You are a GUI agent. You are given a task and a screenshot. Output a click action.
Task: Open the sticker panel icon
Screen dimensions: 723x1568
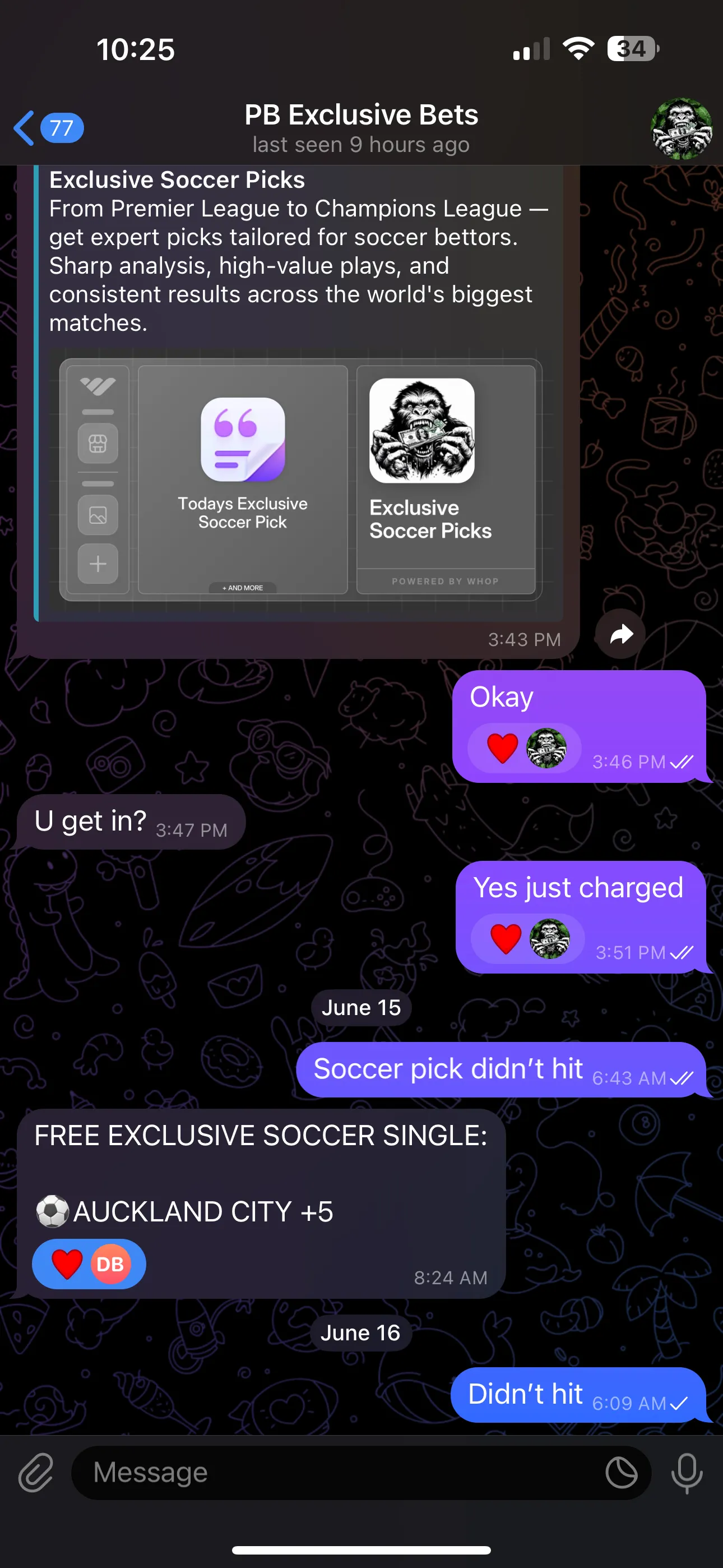tap(622, 1473)
